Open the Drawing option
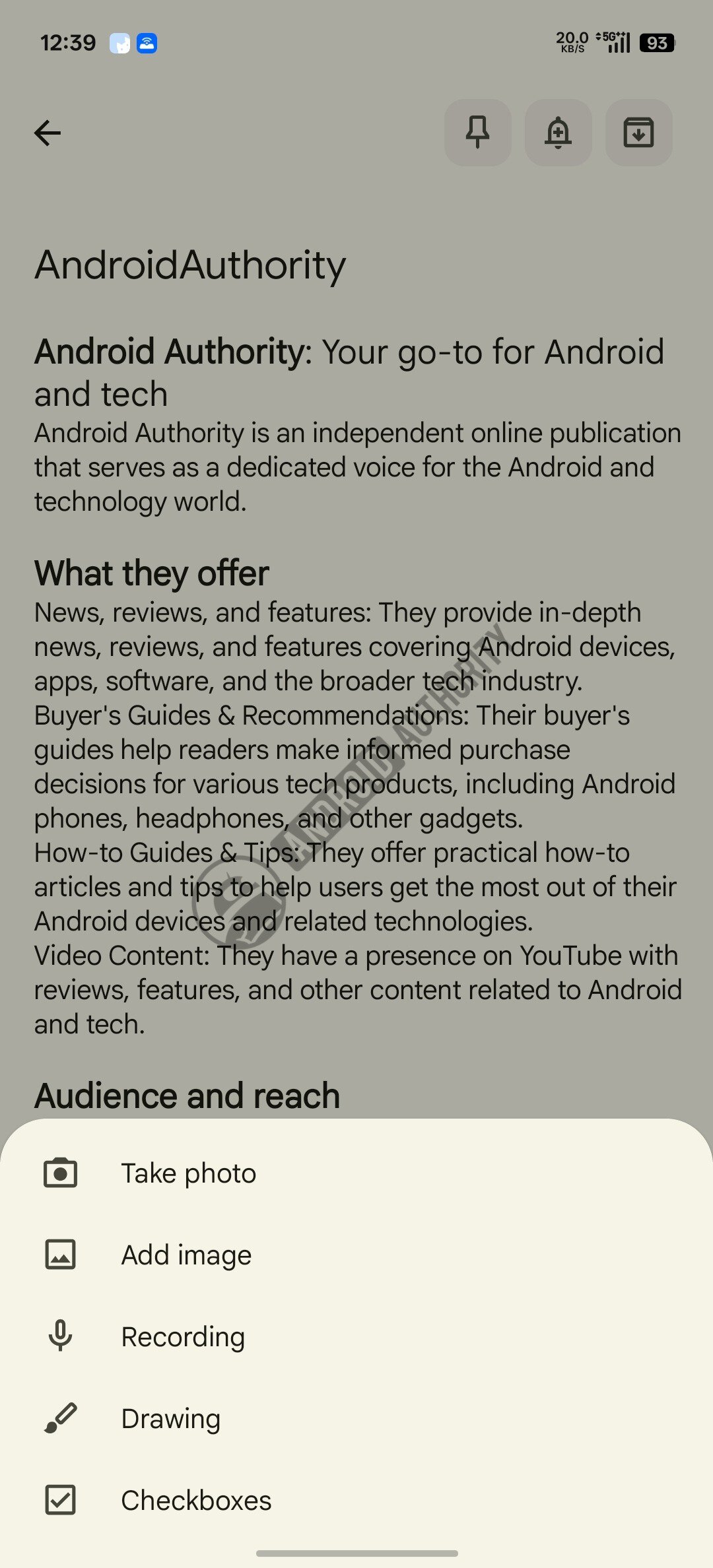 pyautogui.click(x=356, y=1419)
